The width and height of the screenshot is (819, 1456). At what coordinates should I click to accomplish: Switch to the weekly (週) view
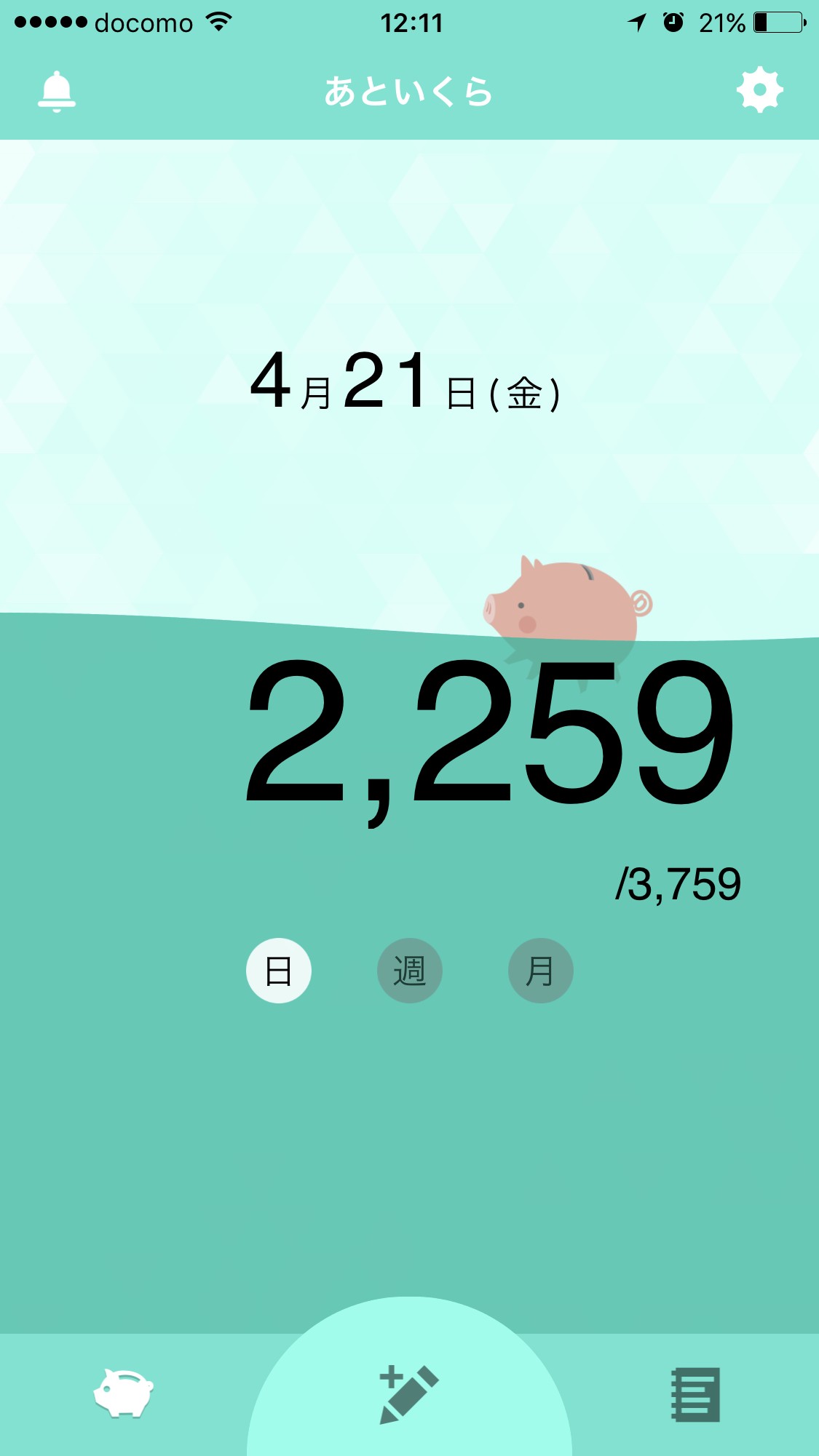point(409,971)
